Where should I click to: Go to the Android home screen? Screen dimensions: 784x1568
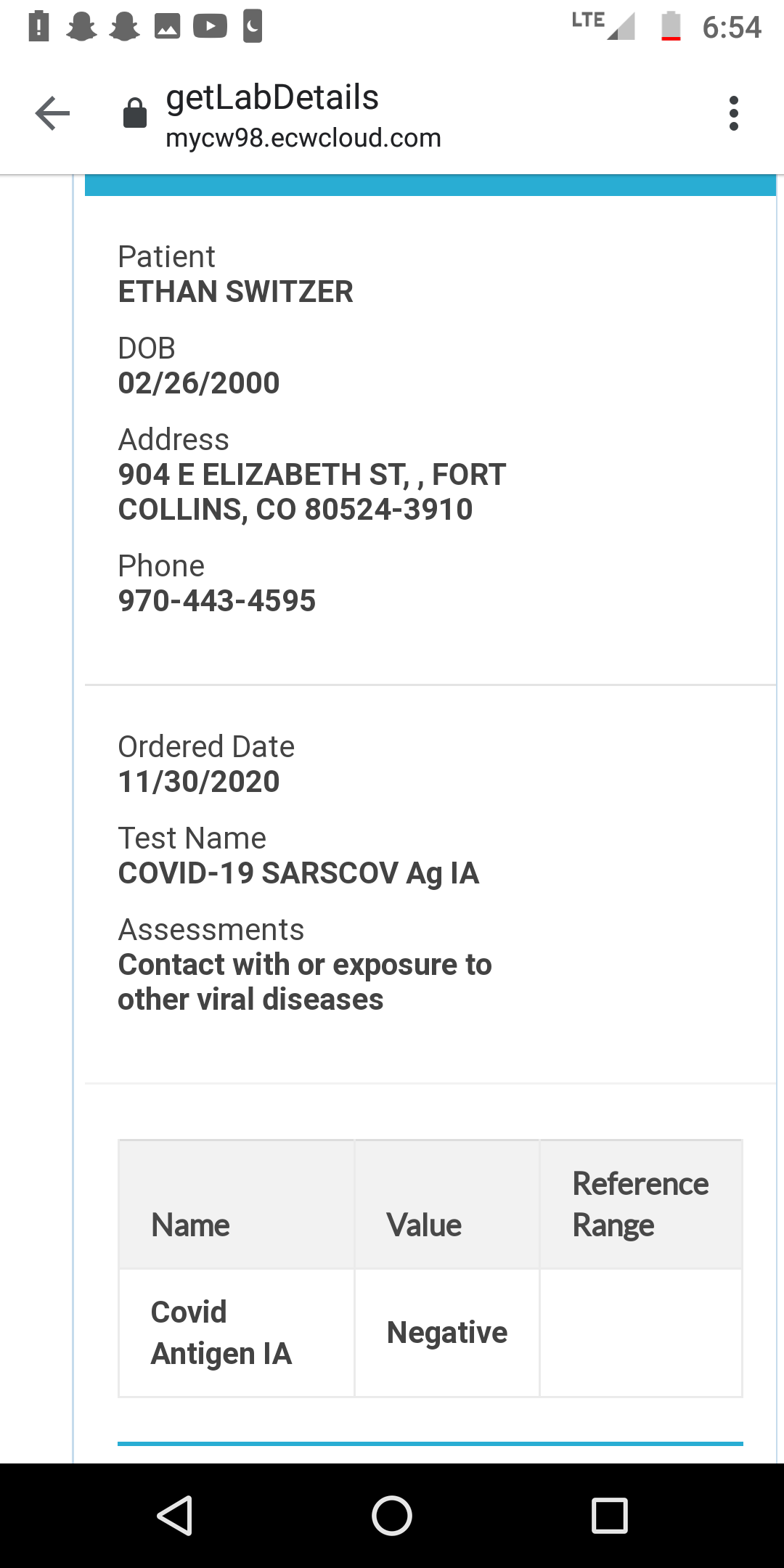click(392, 1516)
